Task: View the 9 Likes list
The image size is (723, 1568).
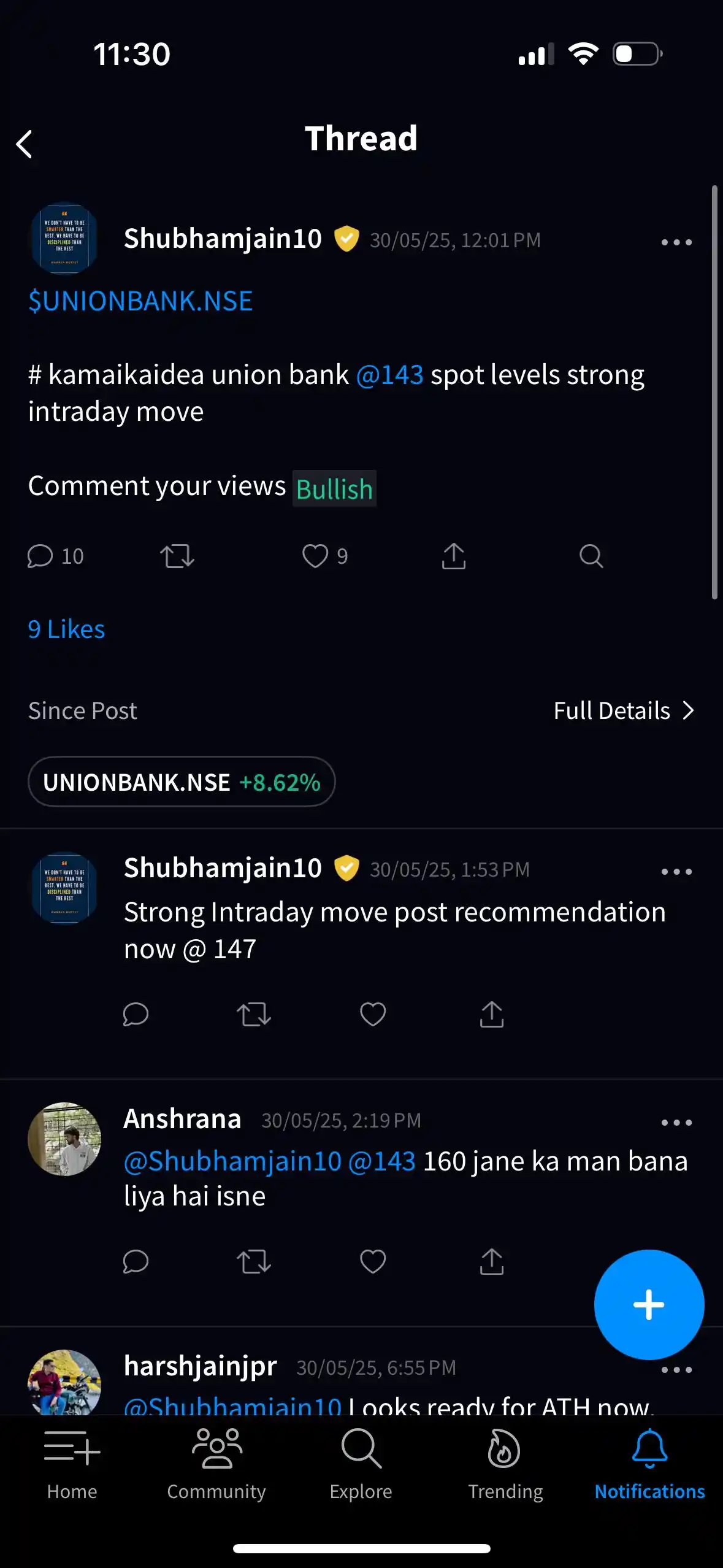Action: tap(66, 629)
